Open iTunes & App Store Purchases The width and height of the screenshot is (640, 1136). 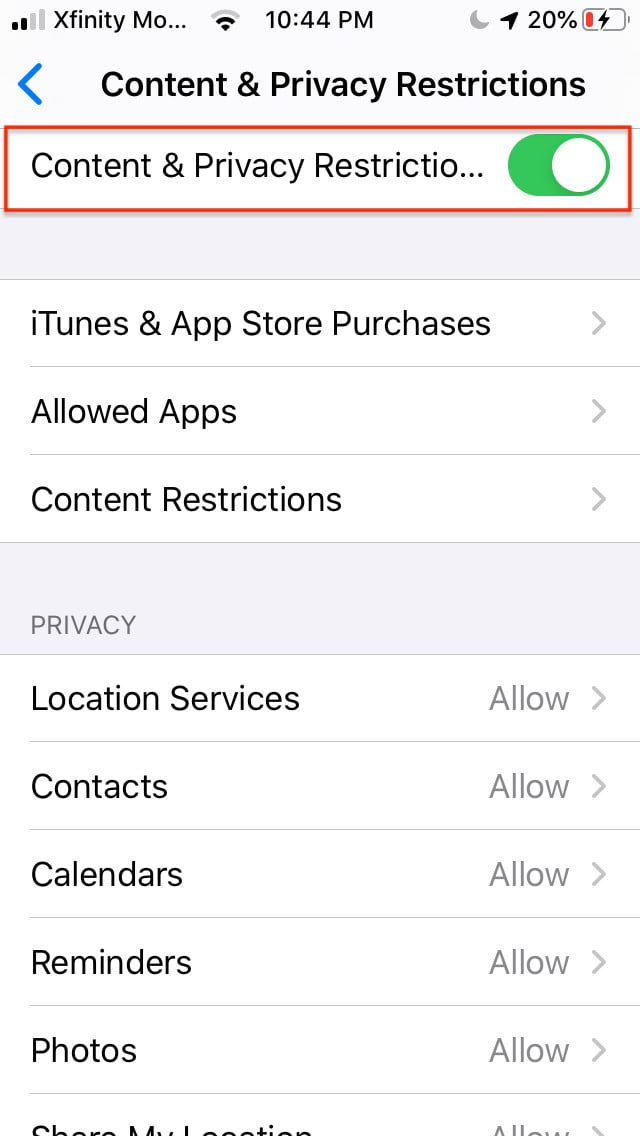(320, 324)
